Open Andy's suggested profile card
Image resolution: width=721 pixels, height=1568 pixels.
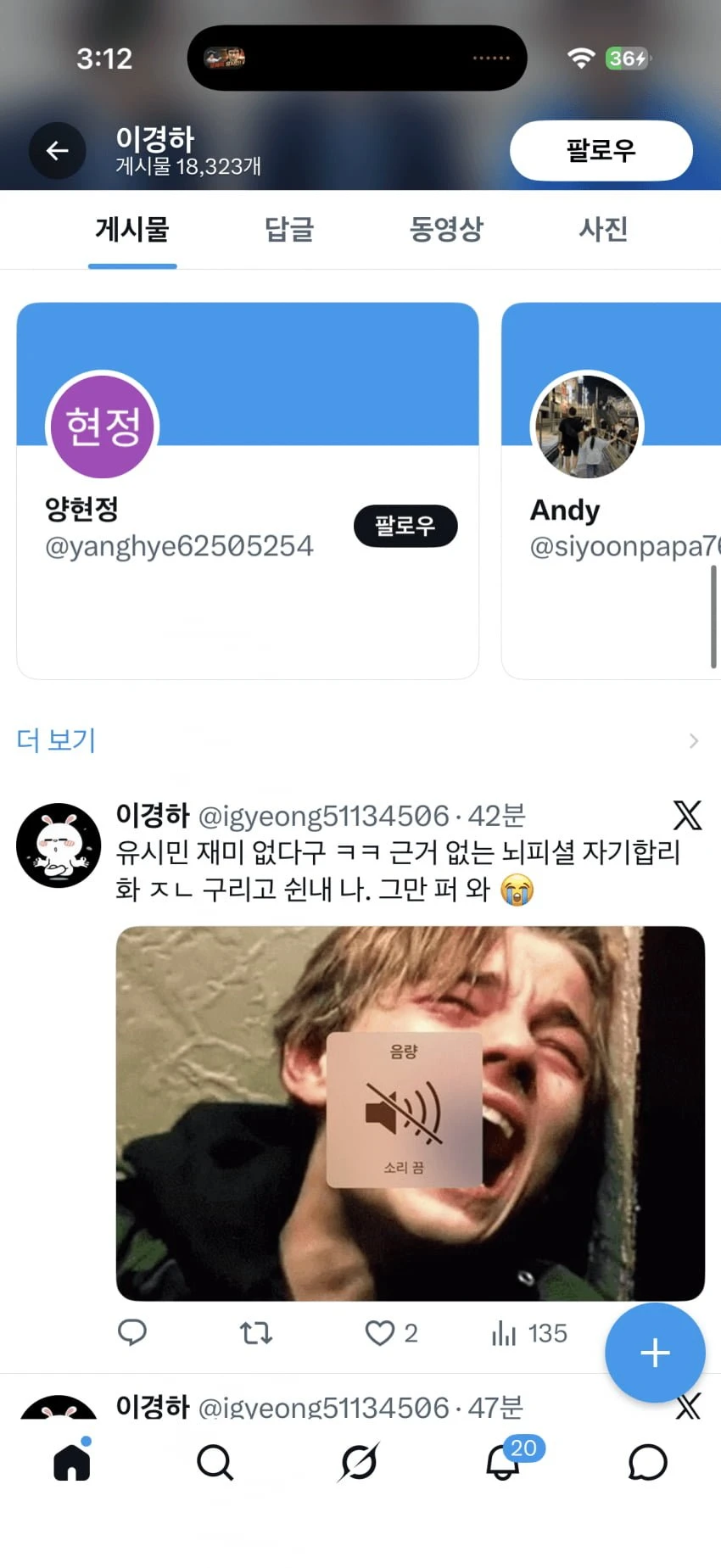(611, 491)
